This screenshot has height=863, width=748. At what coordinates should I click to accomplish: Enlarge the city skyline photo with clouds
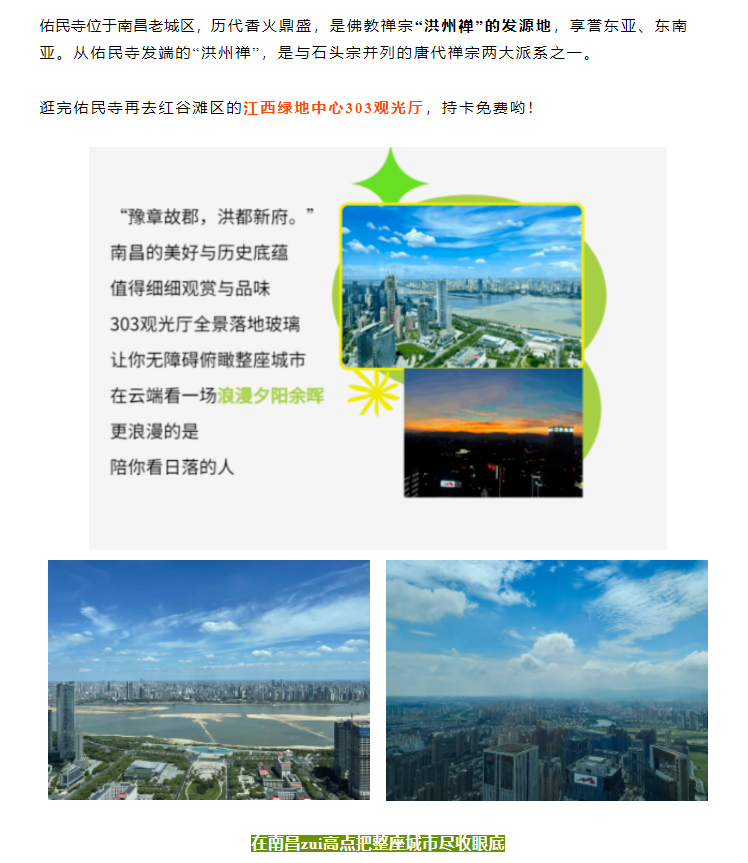(546, 680)
